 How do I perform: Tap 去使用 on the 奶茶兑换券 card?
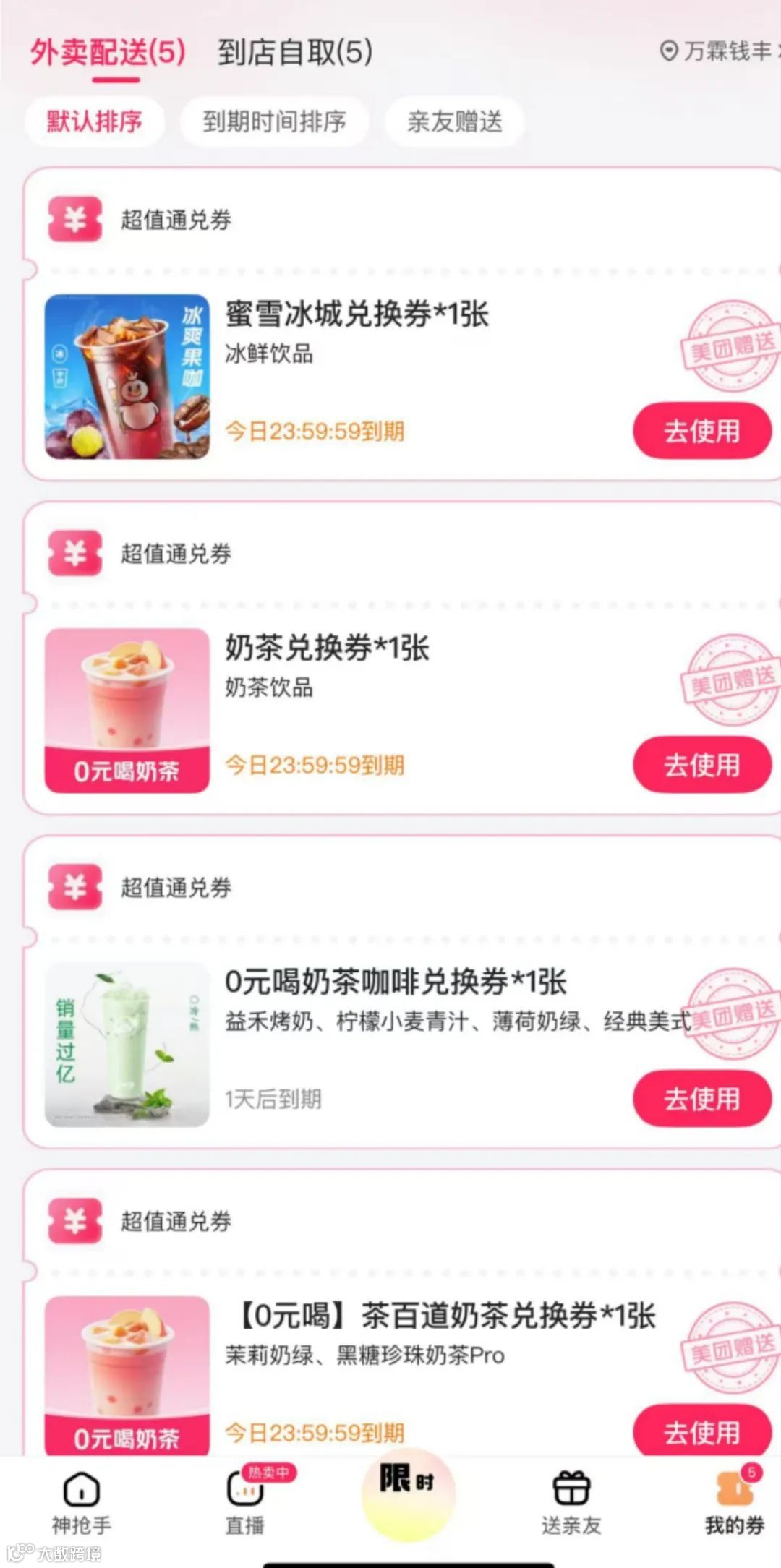pos(701,765)
